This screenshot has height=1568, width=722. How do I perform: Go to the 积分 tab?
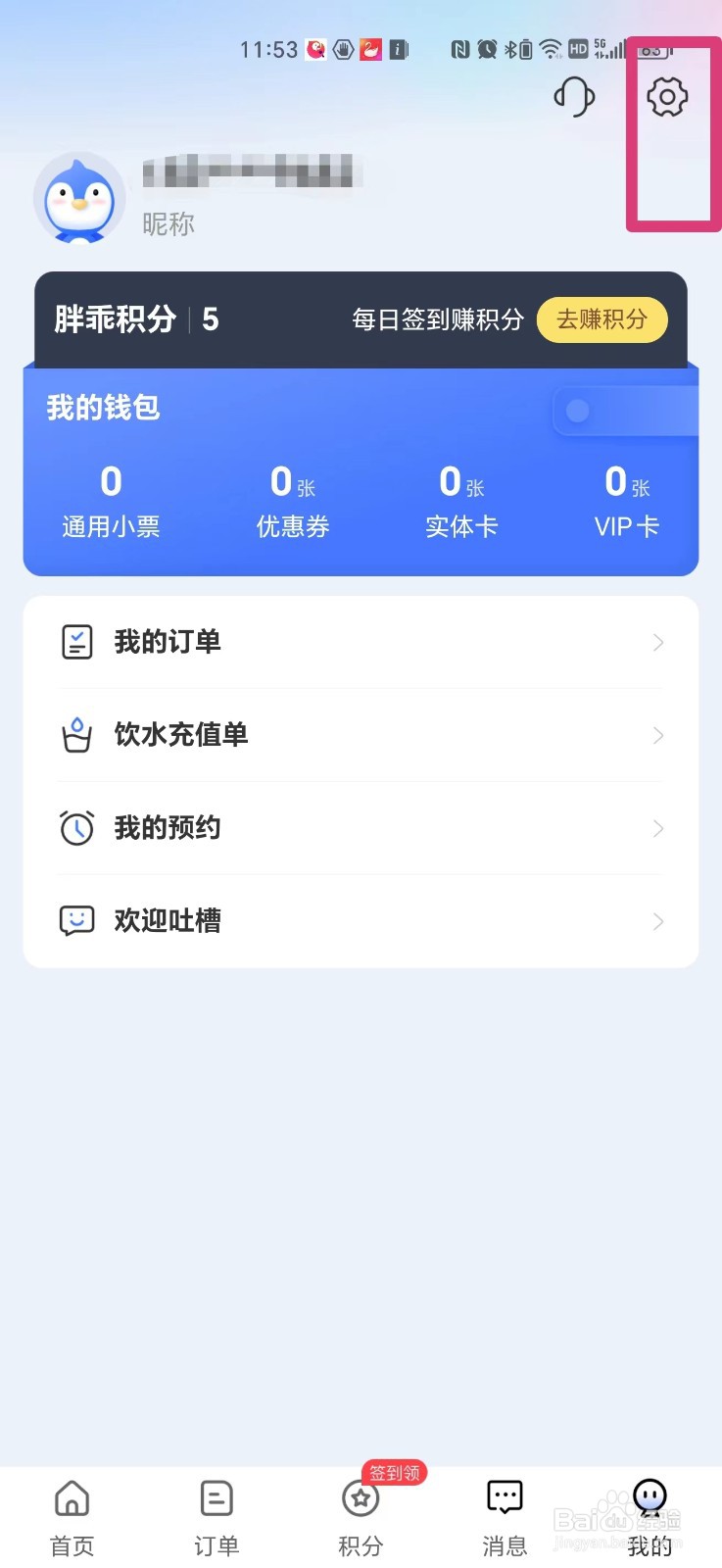(361, 1517)
